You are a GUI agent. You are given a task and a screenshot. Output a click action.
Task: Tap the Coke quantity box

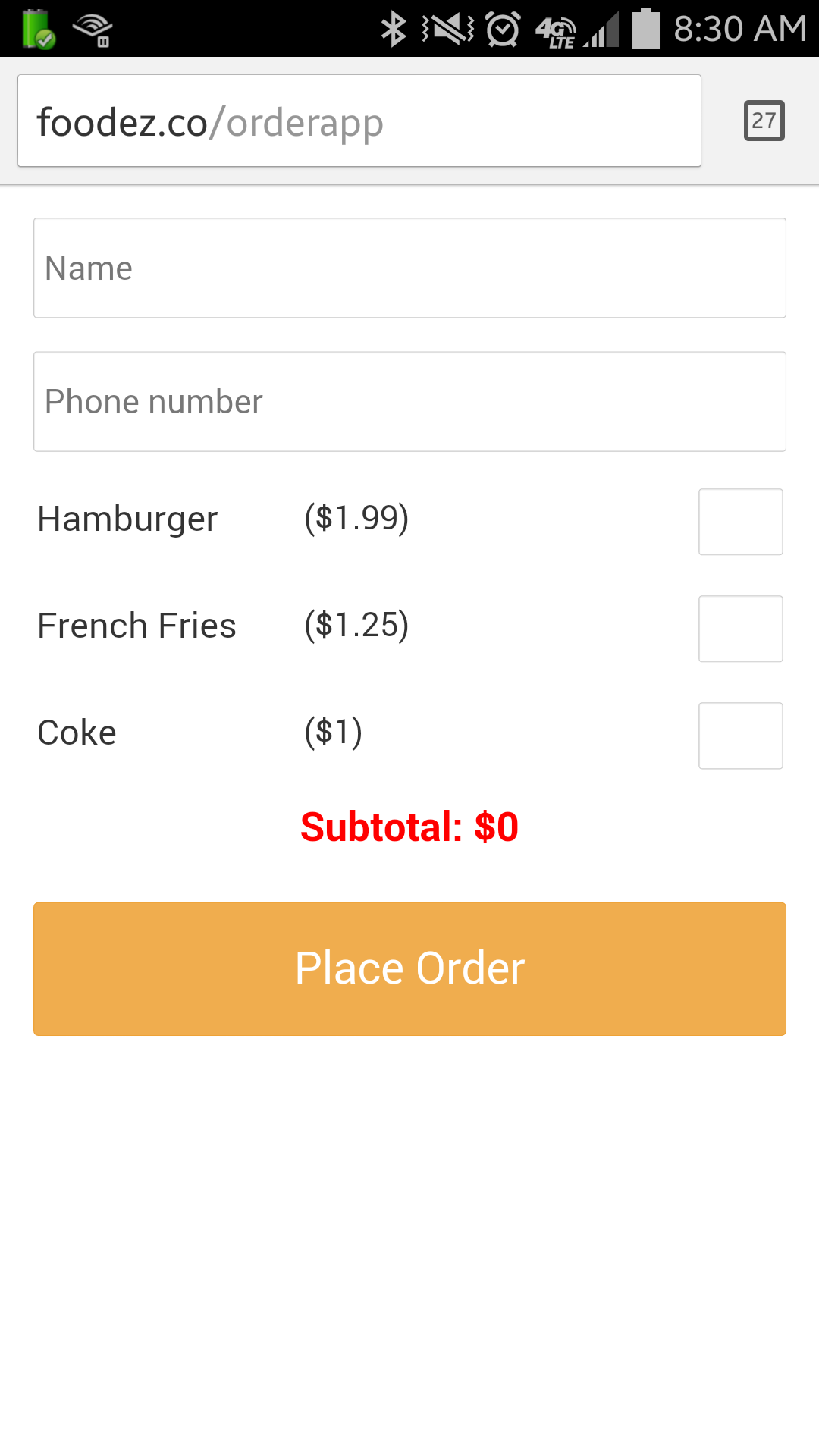click(740, 736)
